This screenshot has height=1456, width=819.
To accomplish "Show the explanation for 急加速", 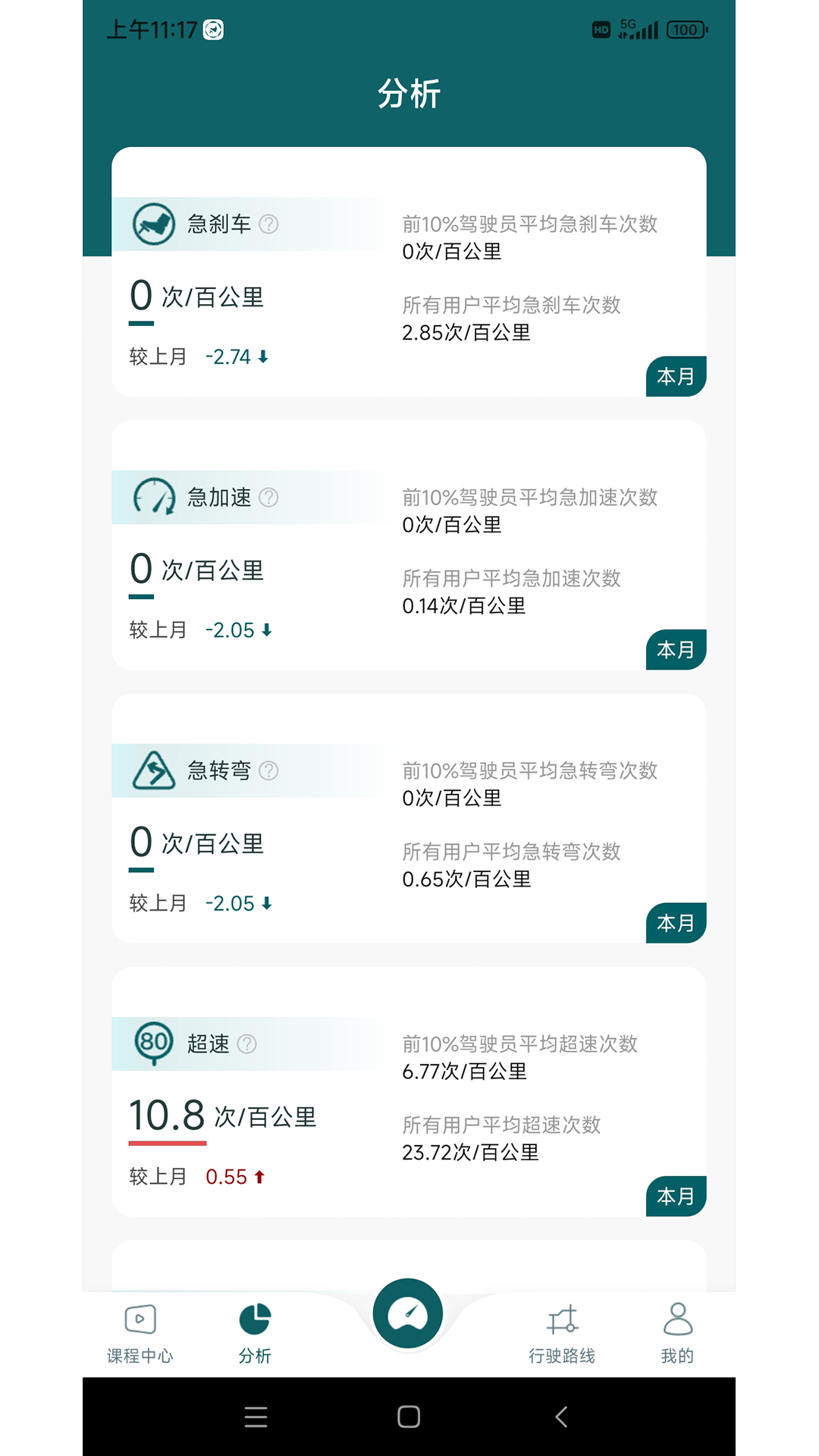I will [x=271, y=497].
